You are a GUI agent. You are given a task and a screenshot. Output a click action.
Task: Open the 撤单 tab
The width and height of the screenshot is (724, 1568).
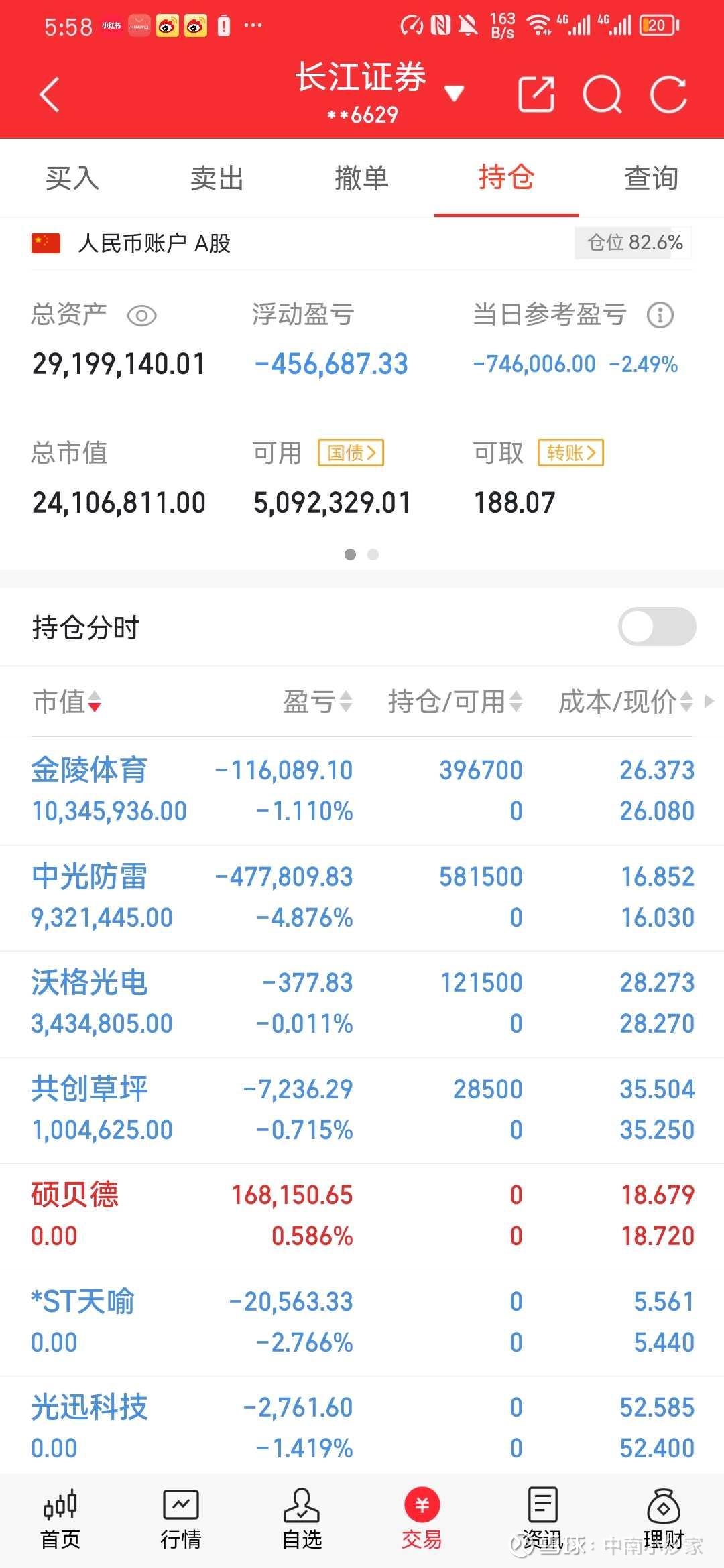(362, 178)
